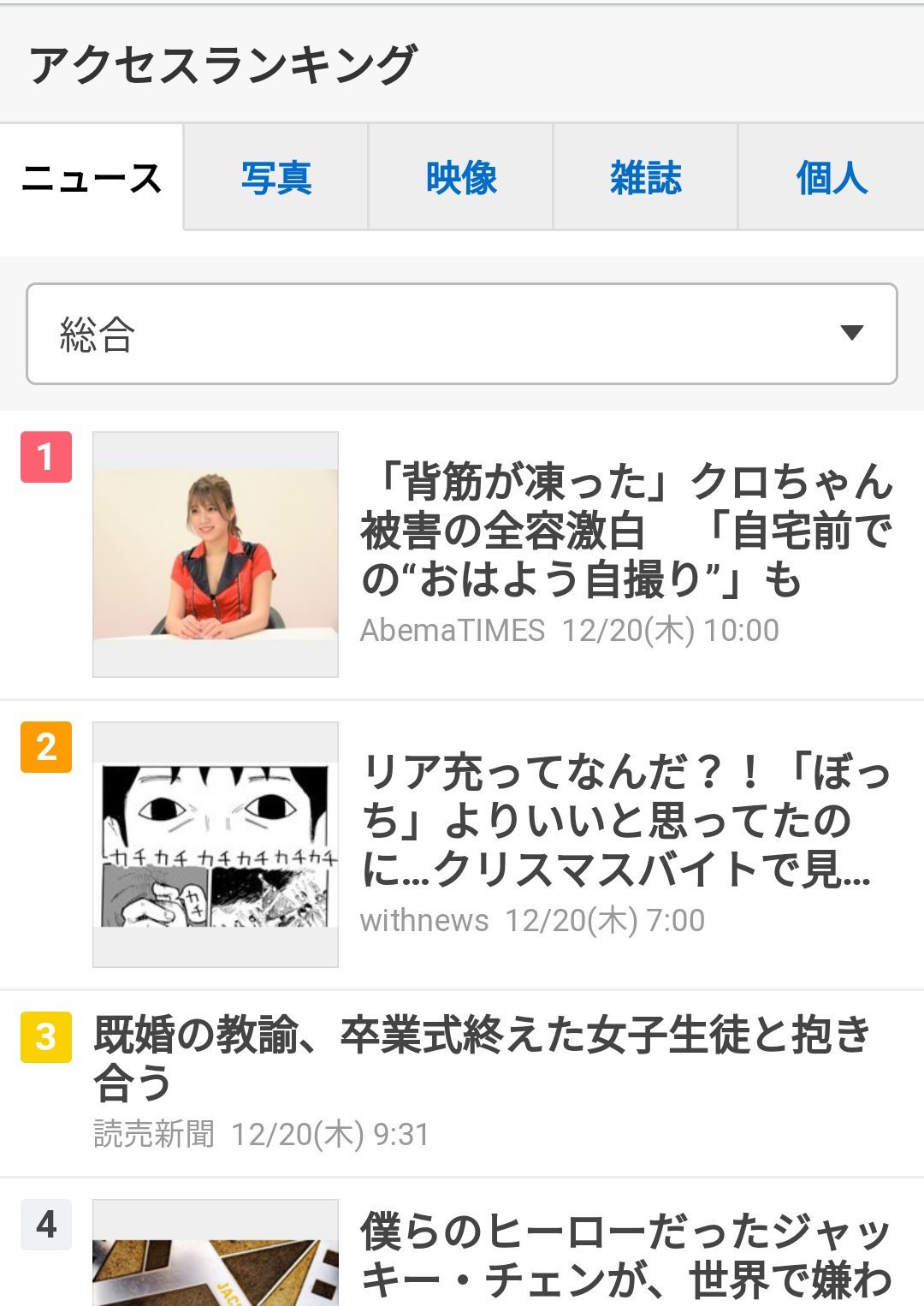
Task: Open the 読売新聞 既婚の教諭 article
Action: [x=482, y=1058]
